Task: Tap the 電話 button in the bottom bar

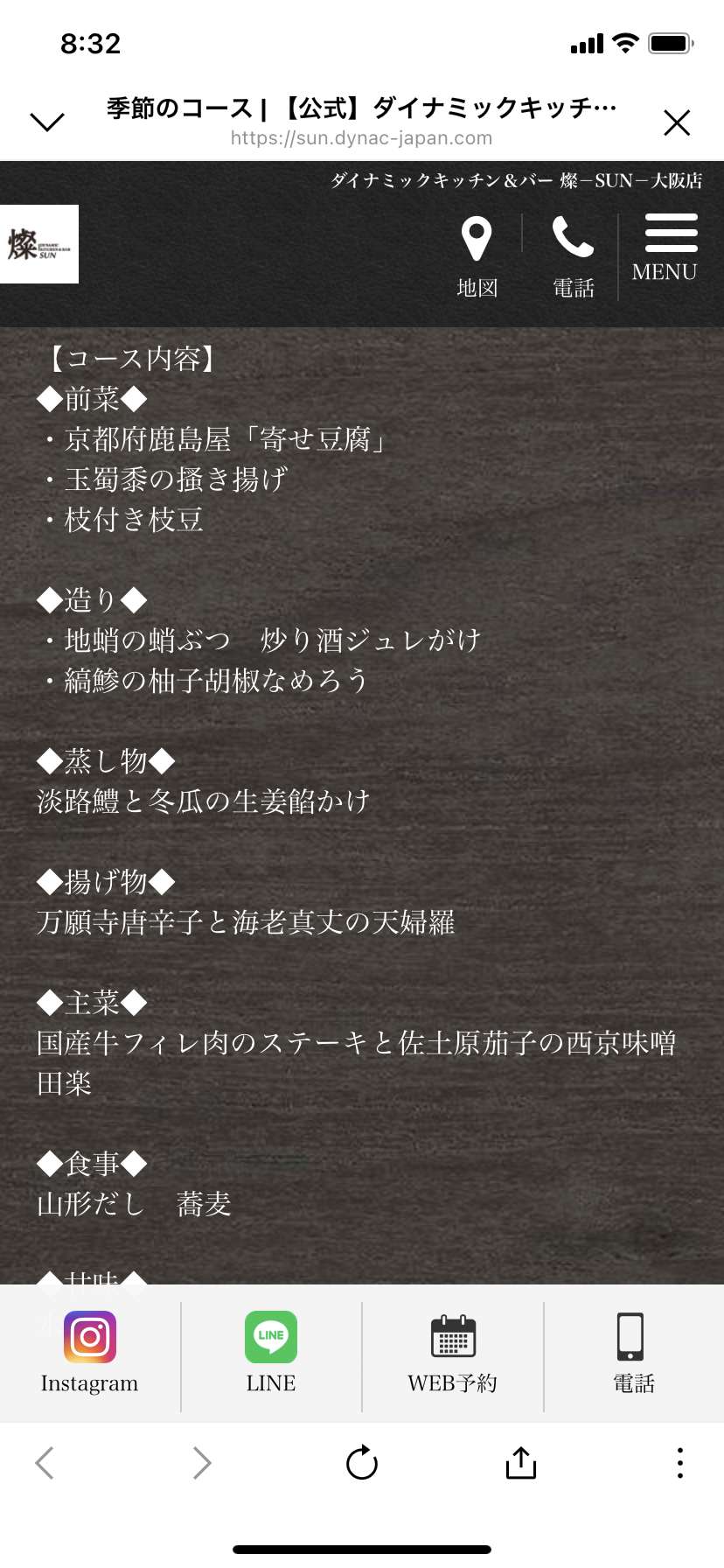Action: pos(634,1353)
